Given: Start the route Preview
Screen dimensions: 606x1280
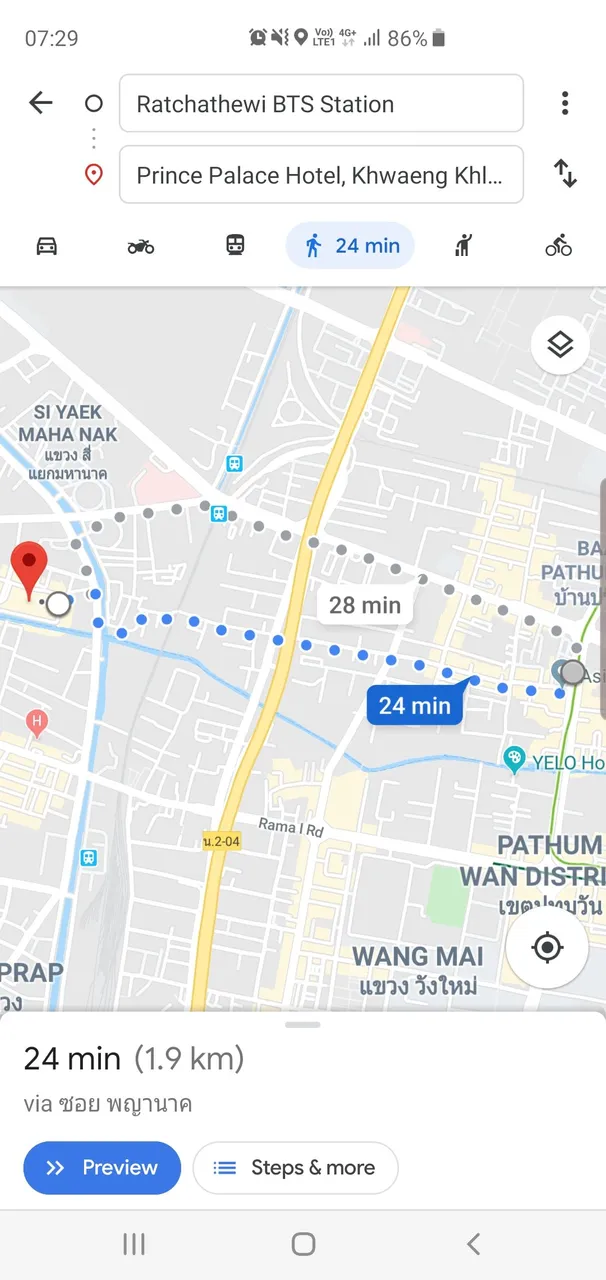Looking at the screenshot, I should click(x=102, y=1167).
